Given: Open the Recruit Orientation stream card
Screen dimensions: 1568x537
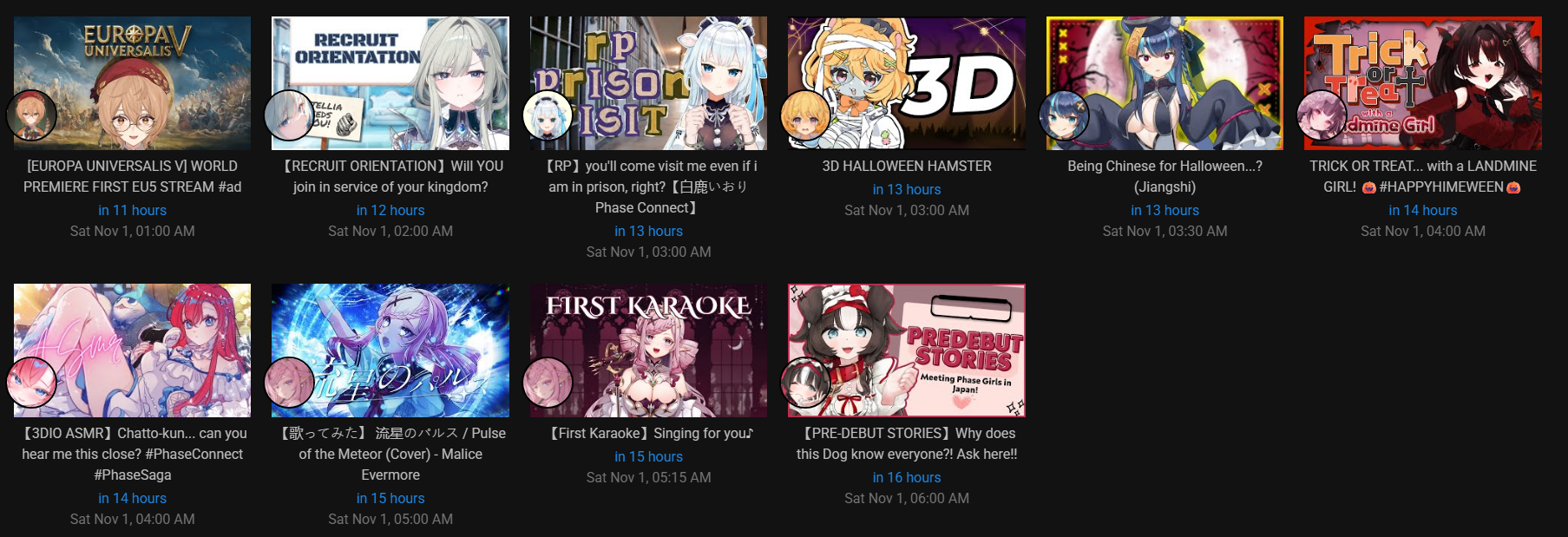Looking at the screenshot, I should (390, 83).
